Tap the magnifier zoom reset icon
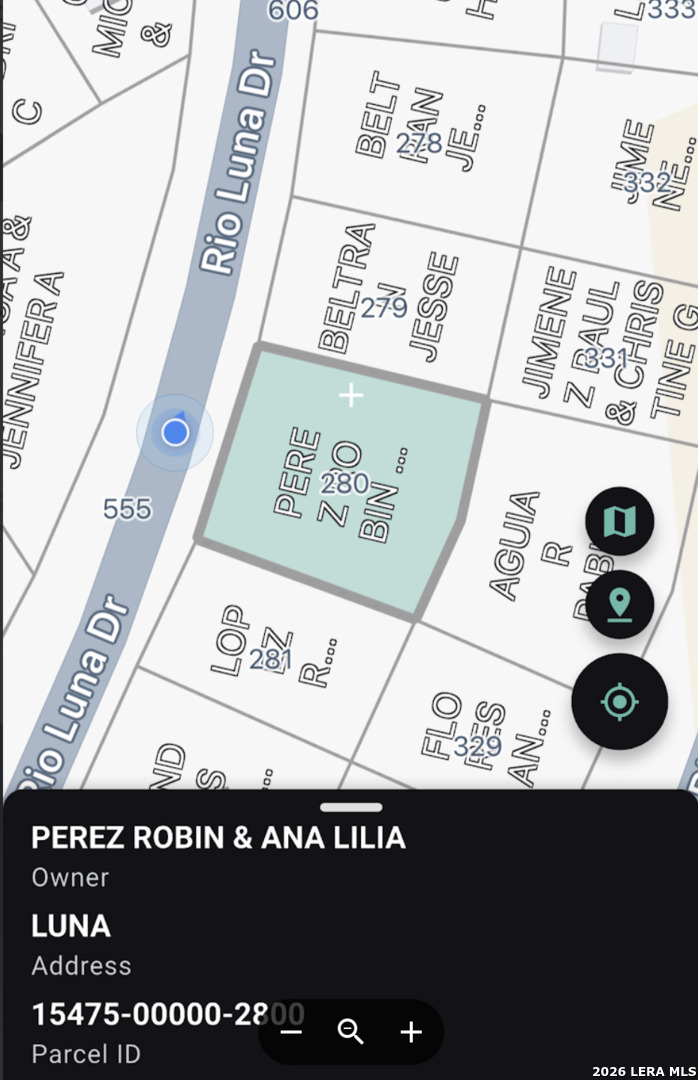The image size is (698, 1080). [351, 1032]
